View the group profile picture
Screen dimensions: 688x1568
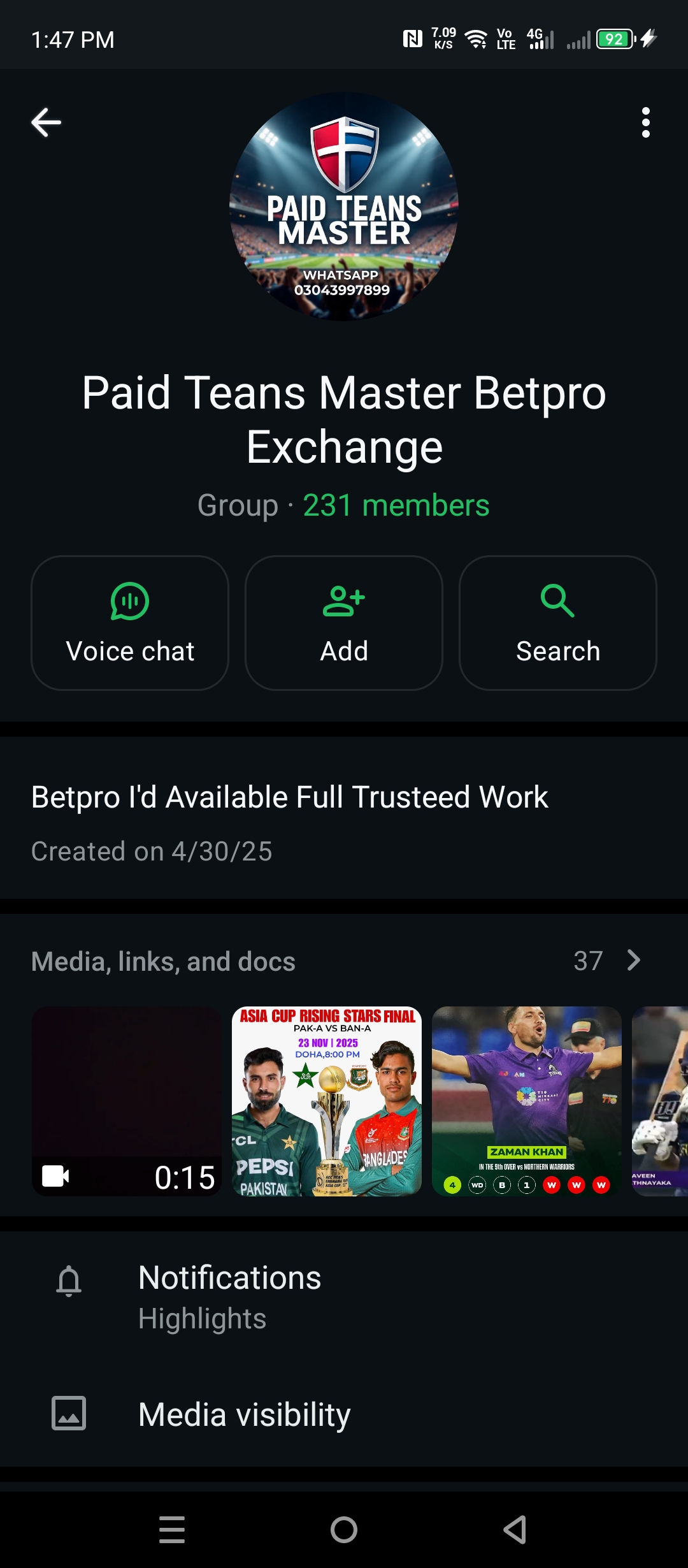click(344, 207)
